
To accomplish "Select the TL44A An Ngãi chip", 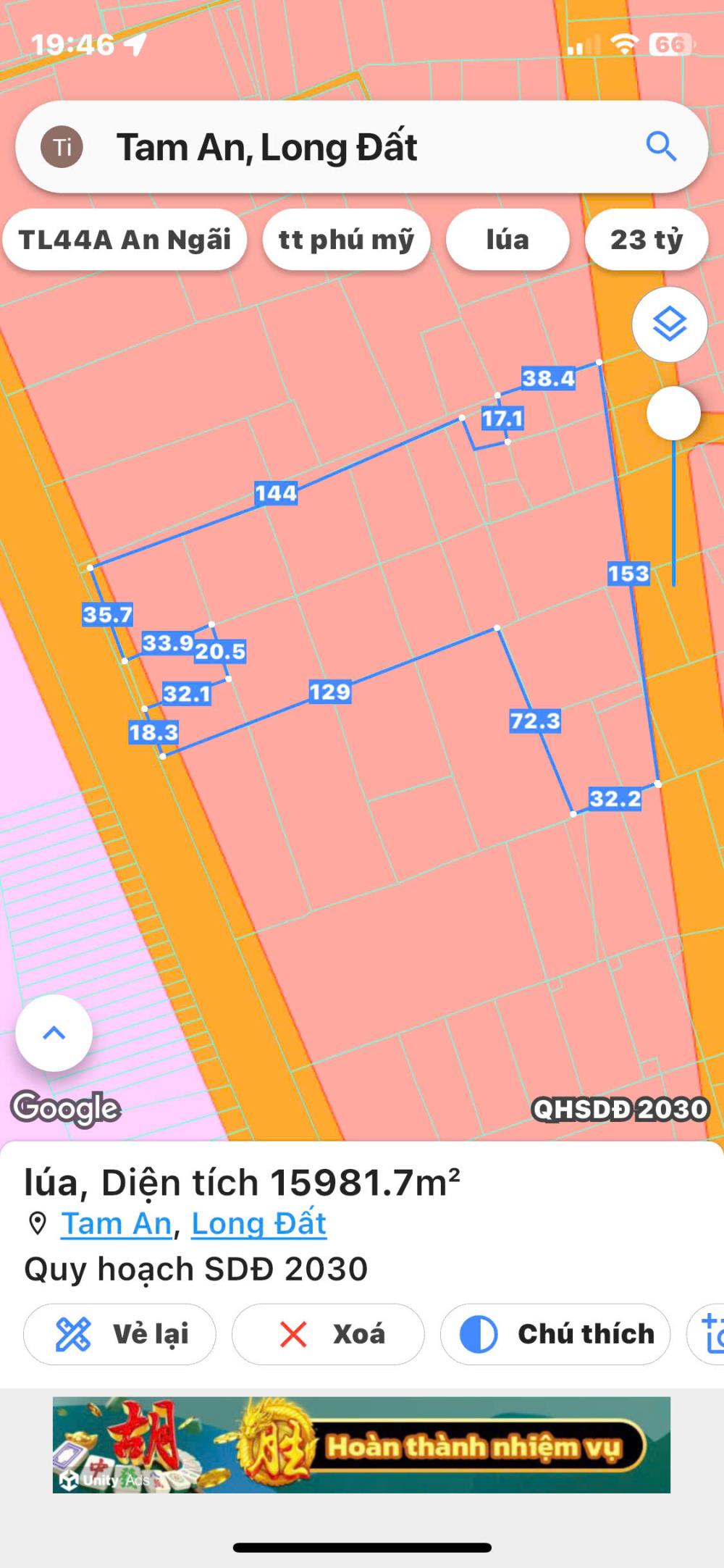I will 125,240.
